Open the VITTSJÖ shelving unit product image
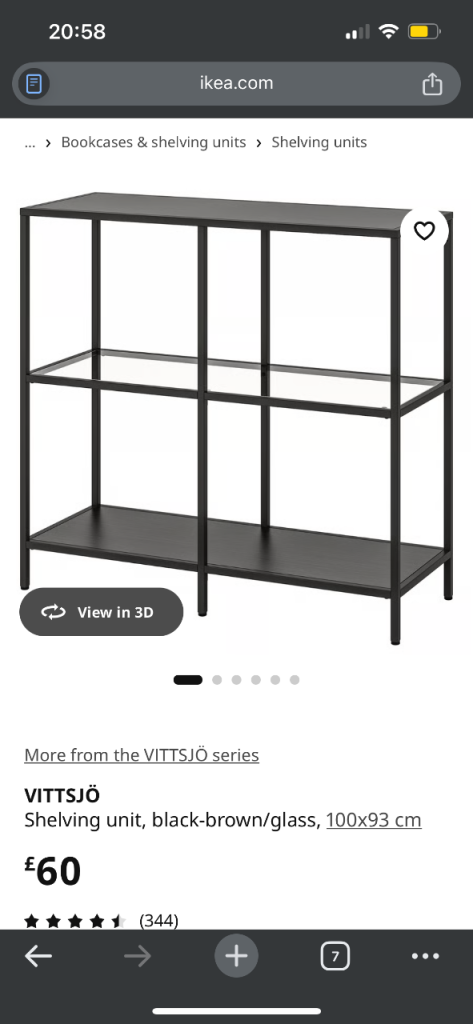Image resolution: width=473 pixels, height=1024 pixels. point(236,418)
